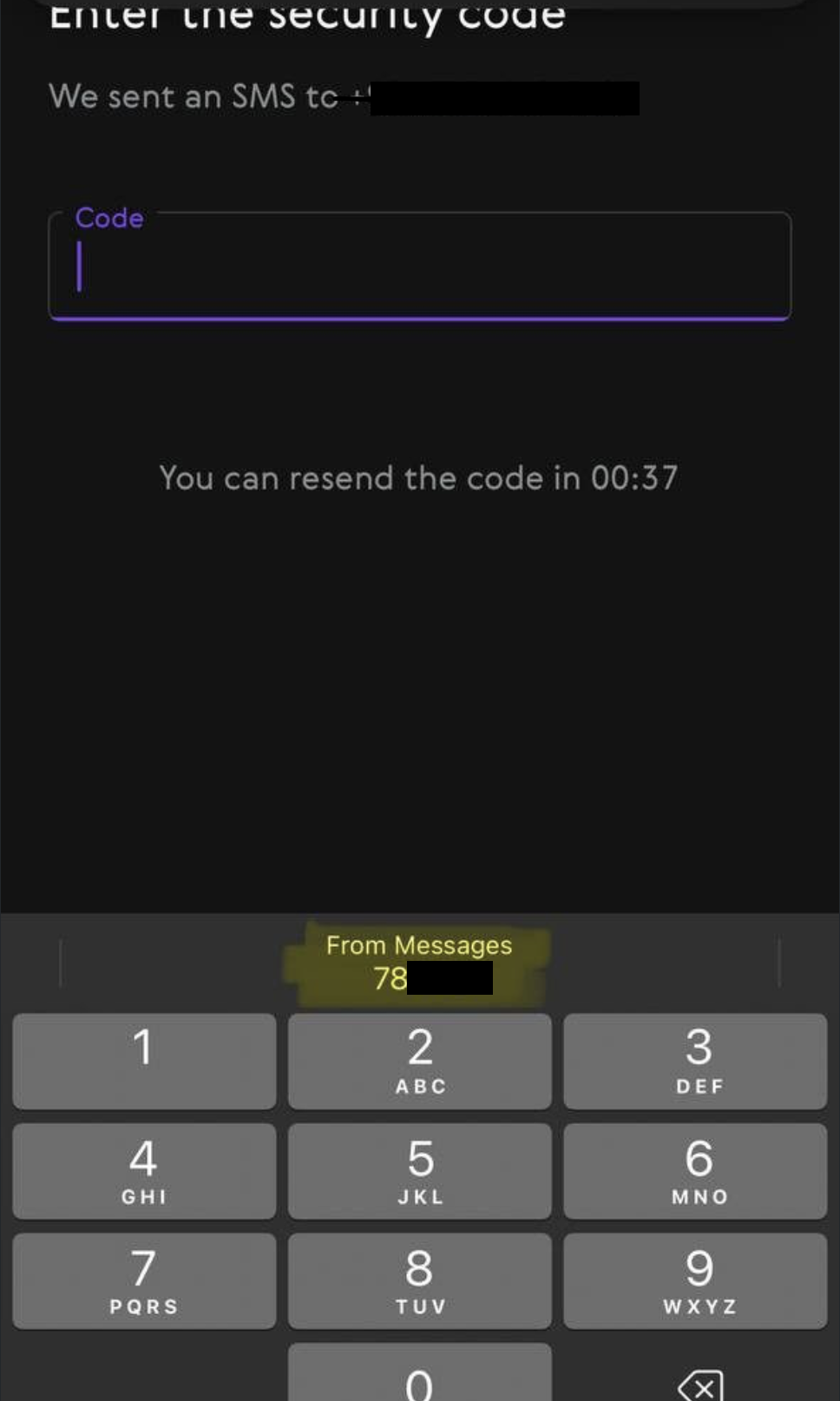This screenshot has width=840, height=1401.
Task: Enter digit 9 on the keypad
Action: (x=695, y=1280)
